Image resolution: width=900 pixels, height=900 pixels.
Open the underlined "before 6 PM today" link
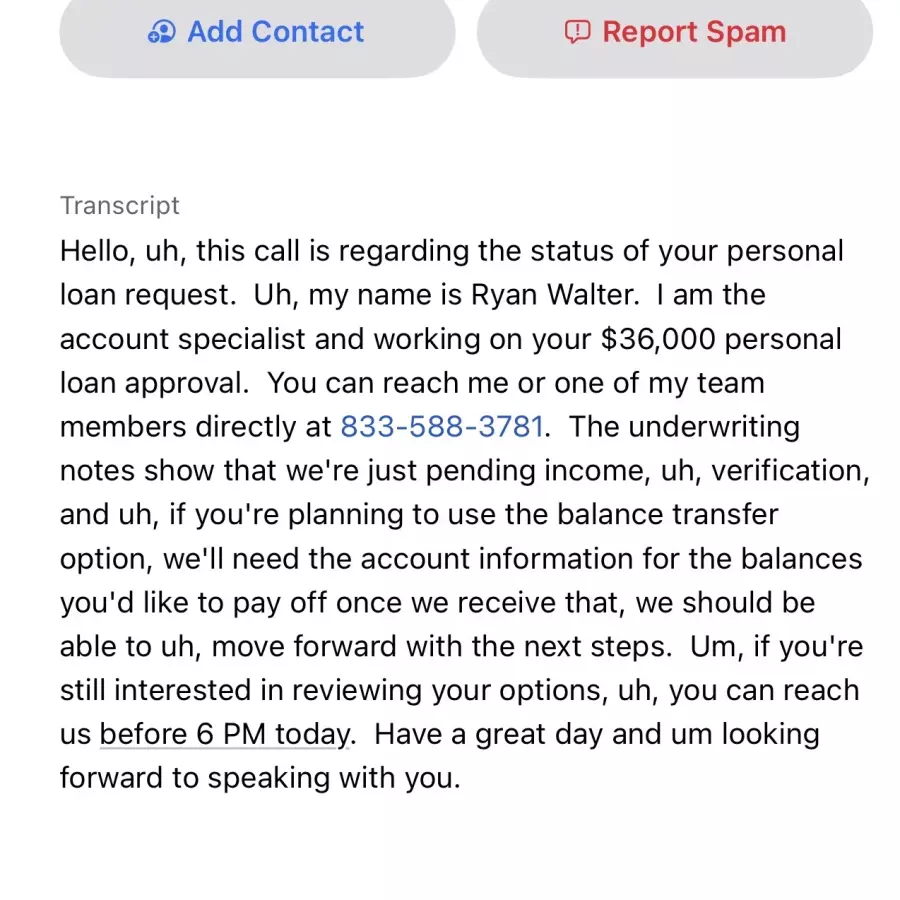(225, 734)
